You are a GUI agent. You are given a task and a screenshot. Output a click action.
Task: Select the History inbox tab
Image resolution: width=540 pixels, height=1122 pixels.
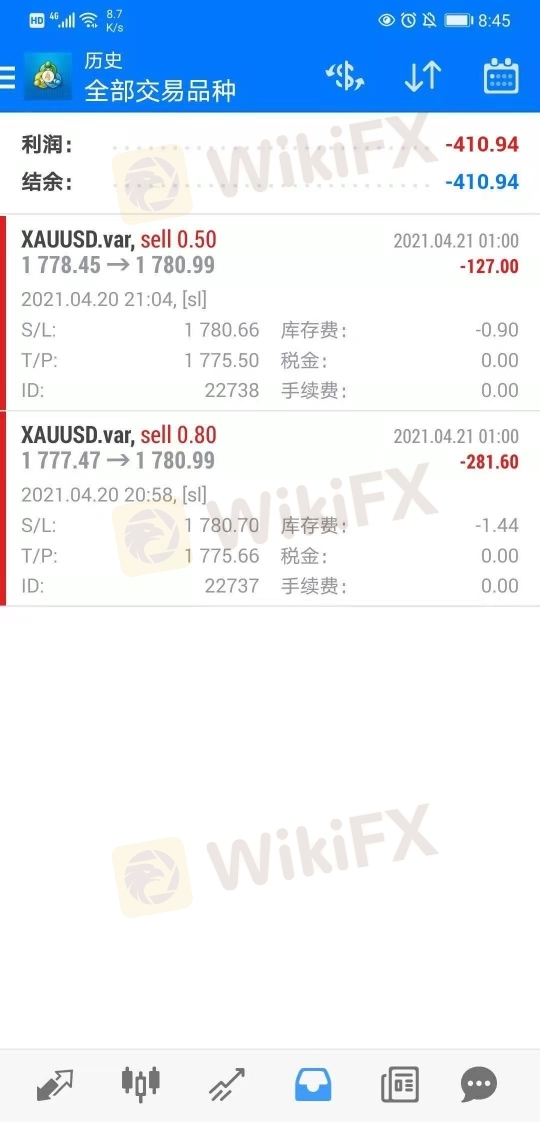(313, 1084)
